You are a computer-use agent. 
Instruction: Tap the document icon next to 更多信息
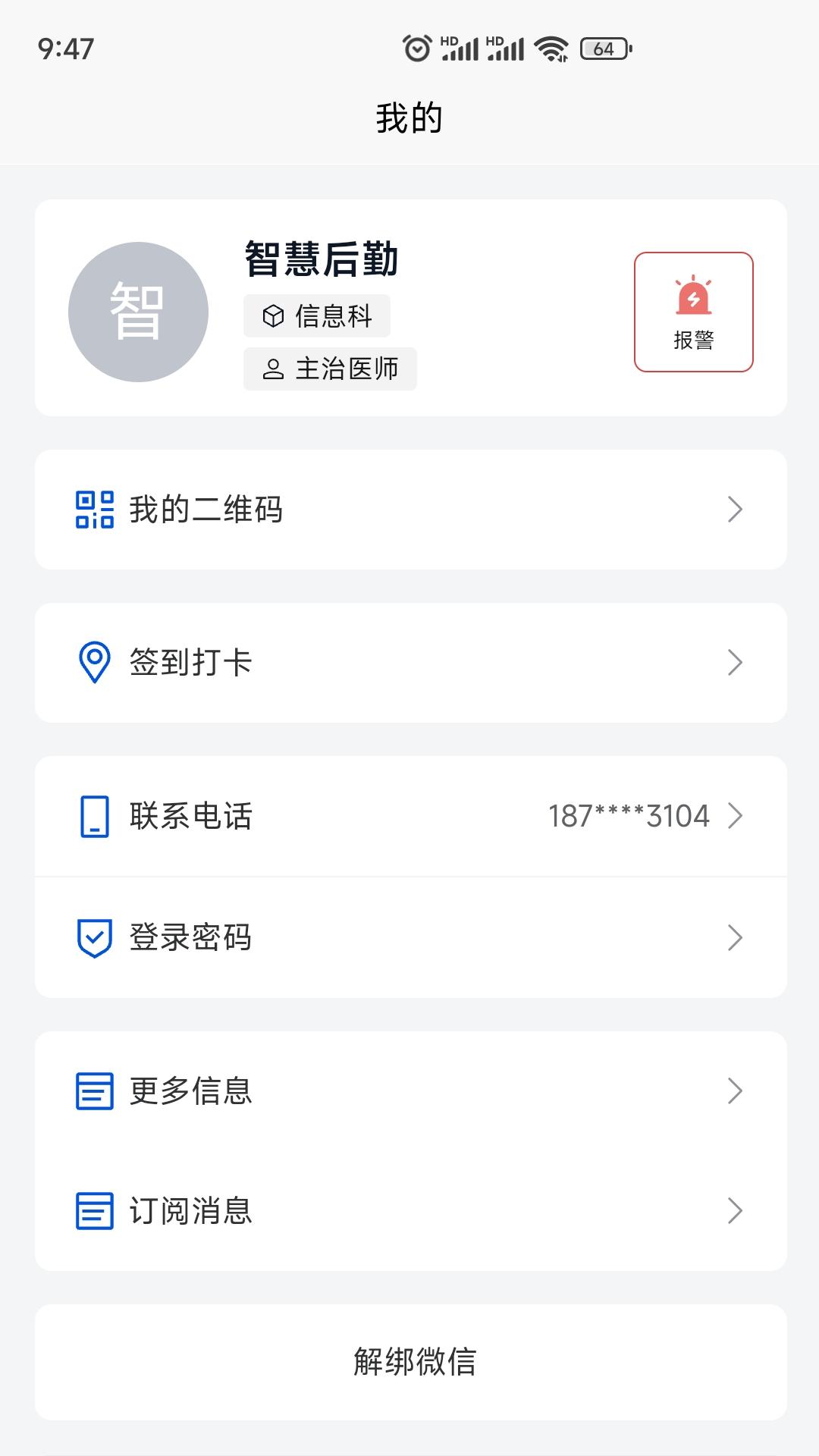[94, 1090]
